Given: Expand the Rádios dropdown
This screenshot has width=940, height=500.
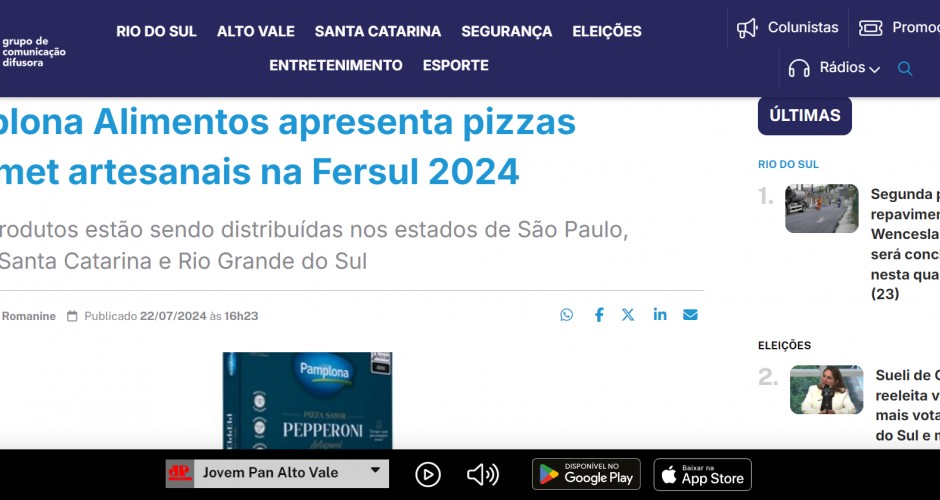Looking at the screenshot, I should coord(834,68).
